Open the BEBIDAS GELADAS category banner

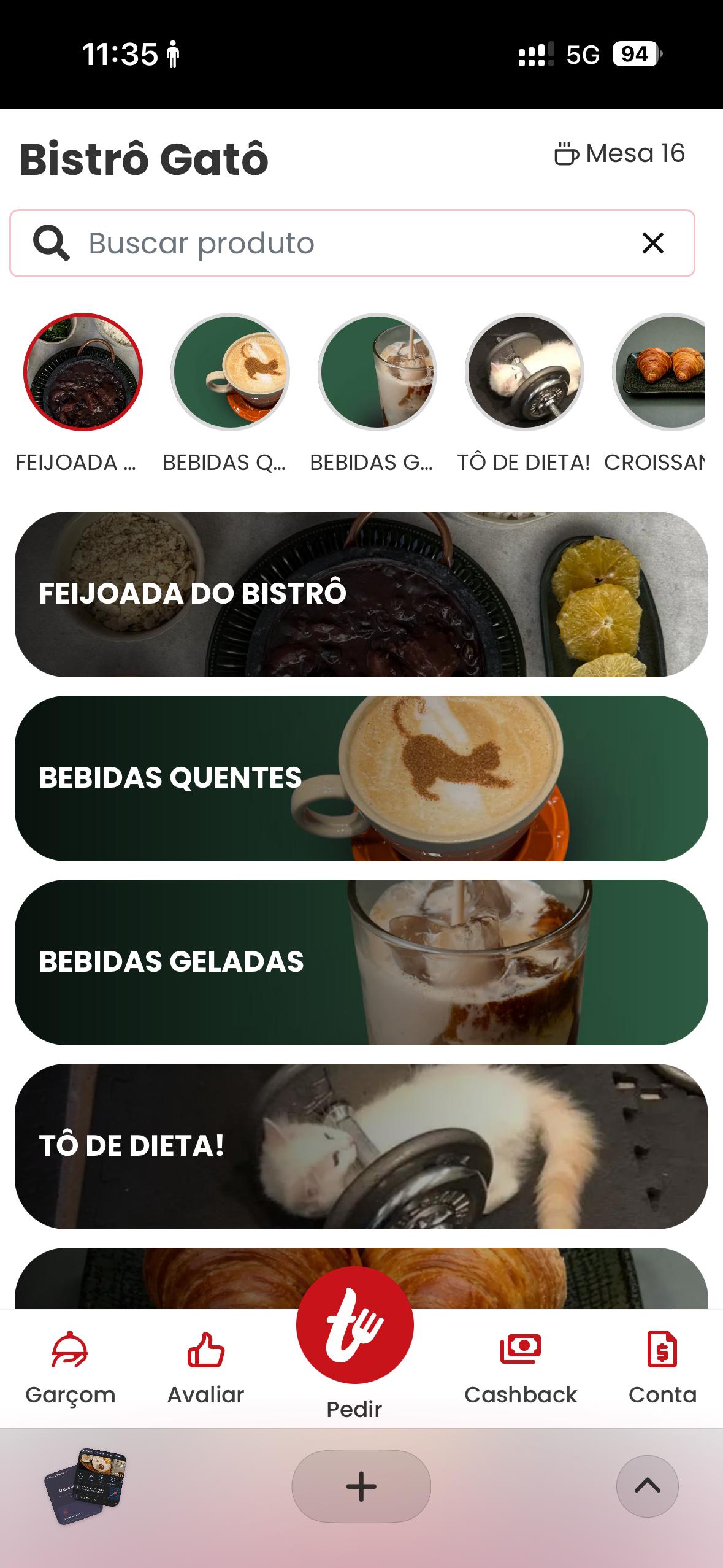361,962
